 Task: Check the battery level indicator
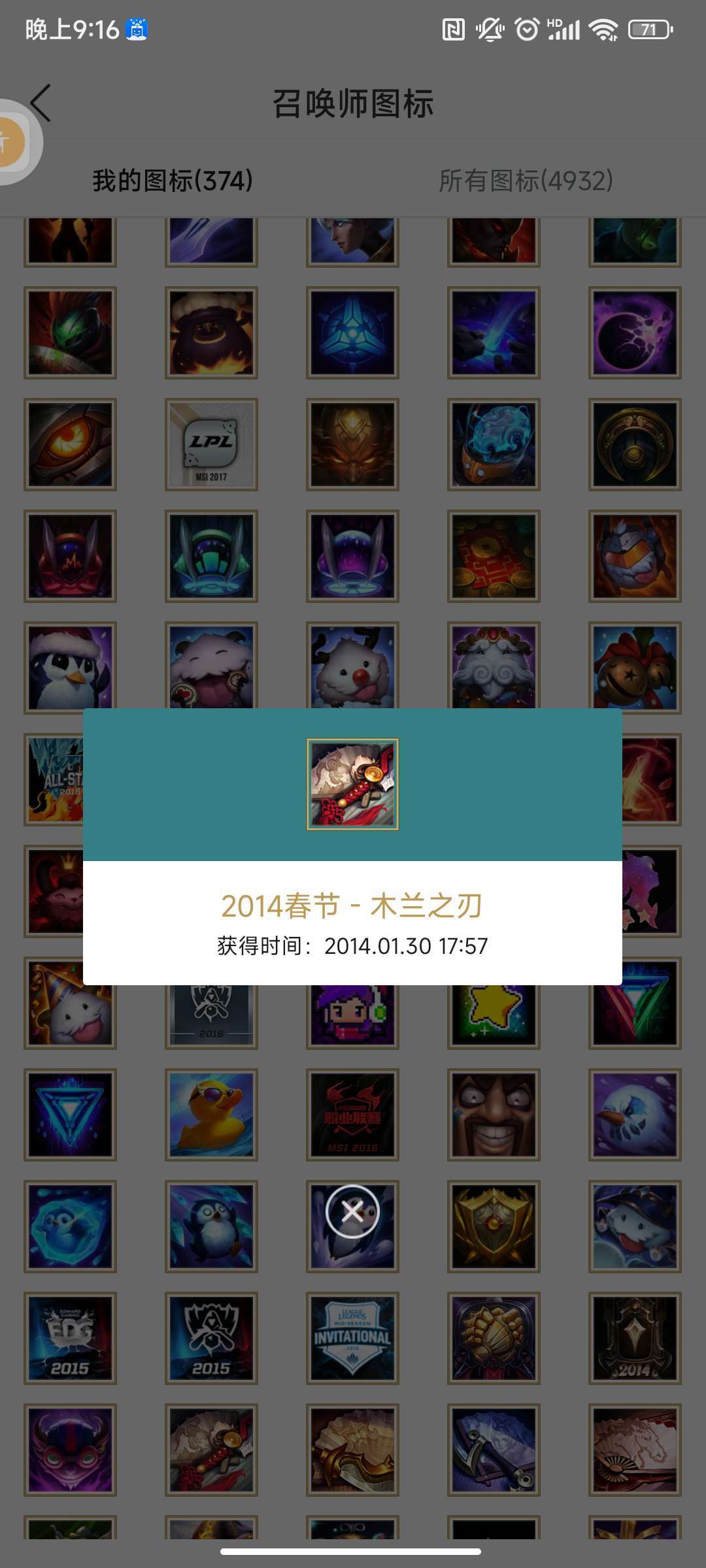pyautogui.click(x=650, y=27)
